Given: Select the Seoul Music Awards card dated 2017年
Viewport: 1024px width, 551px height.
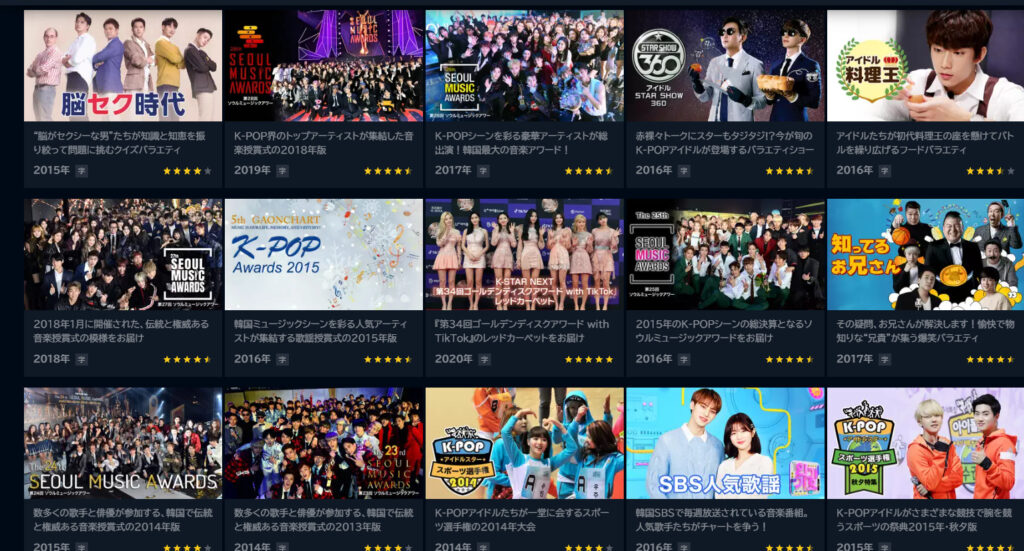Looking at the screenshot, I should [x=525, y=66].
